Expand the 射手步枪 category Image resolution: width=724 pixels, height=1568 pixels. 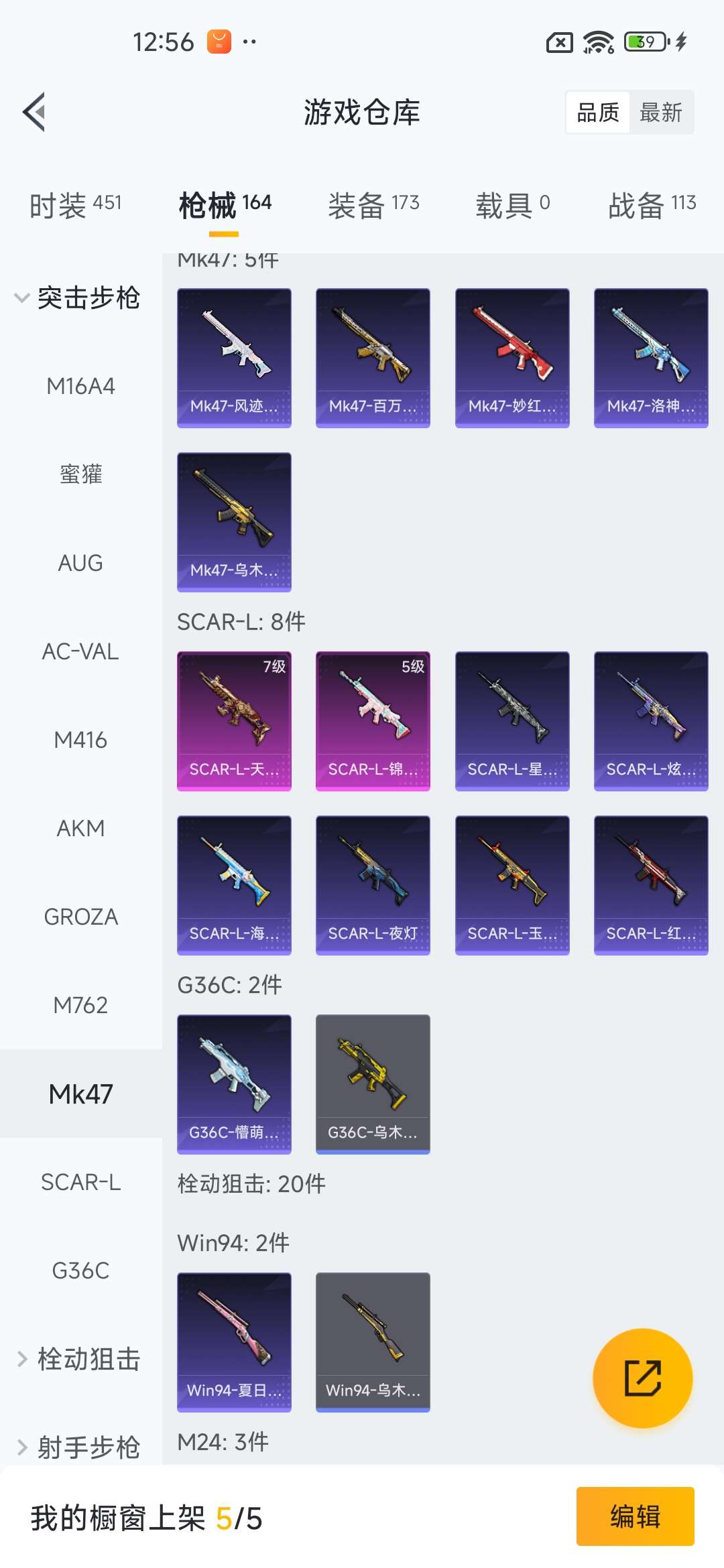point(80,1447)
